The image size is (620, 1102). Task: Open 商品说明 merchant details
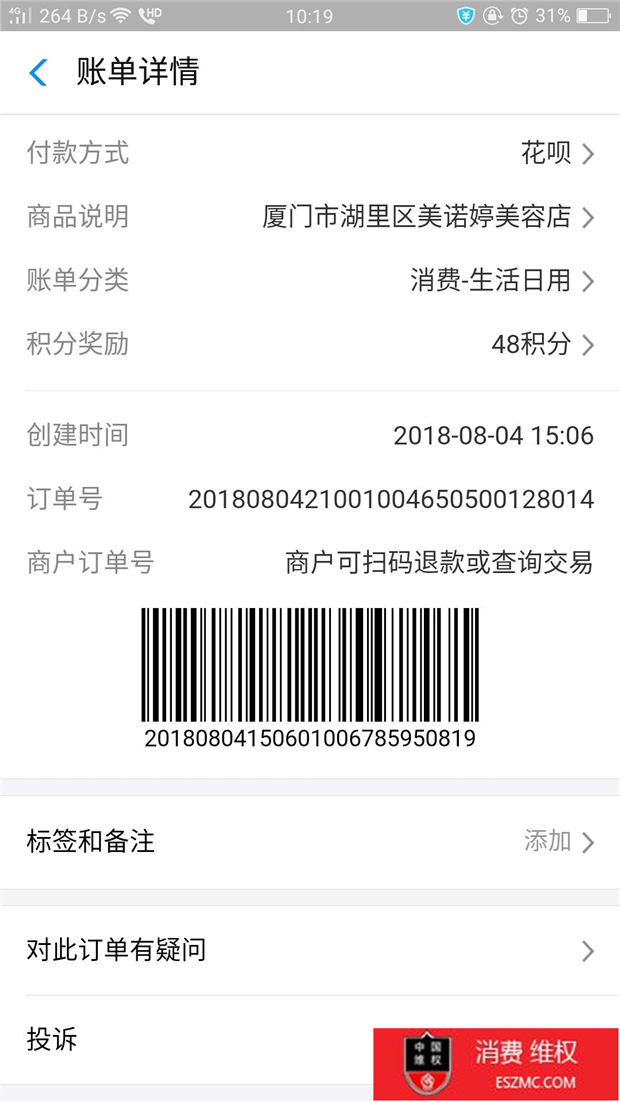310,216
